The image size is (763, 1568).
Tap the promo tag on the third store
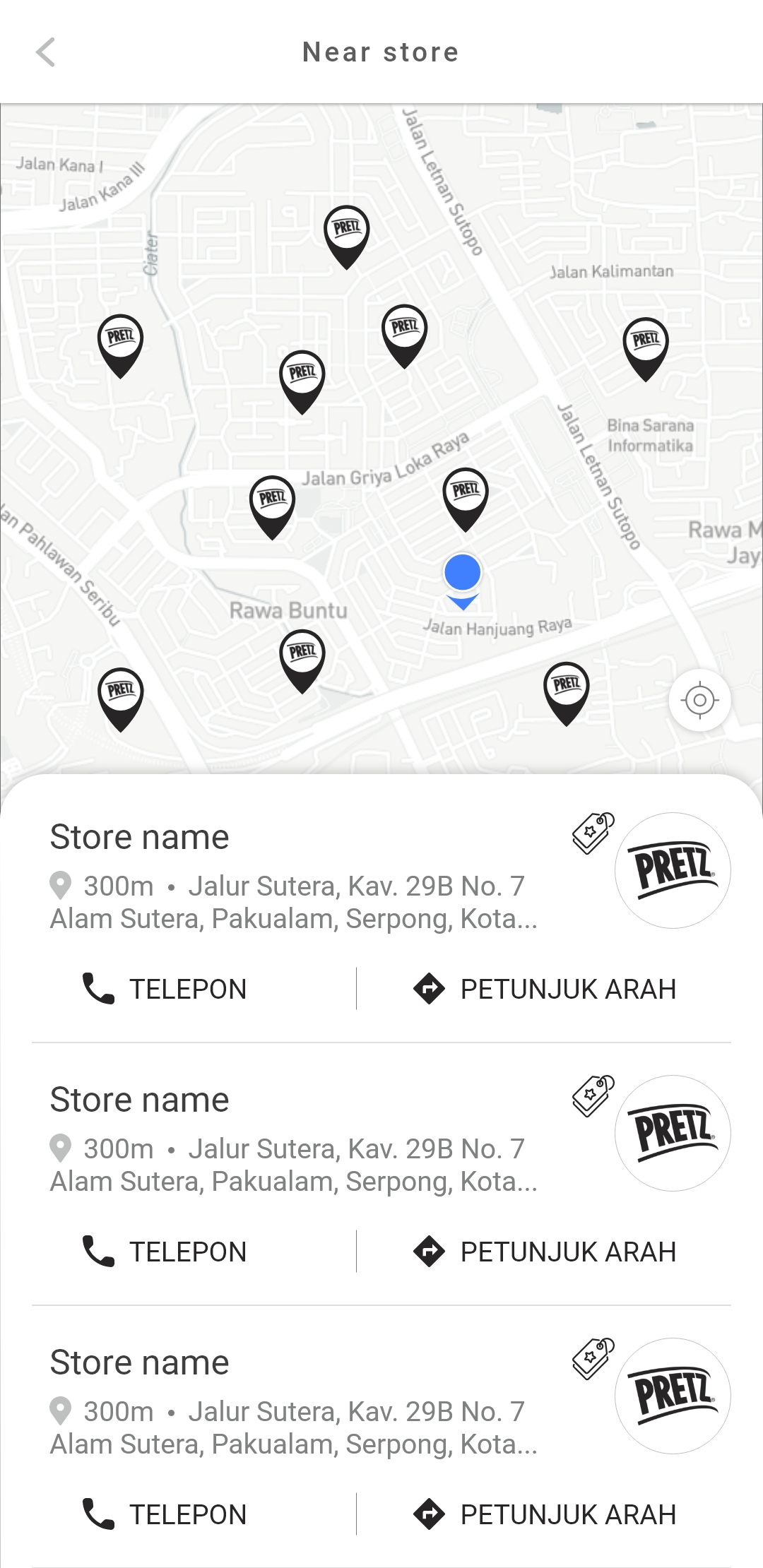tap(593, 1359)
